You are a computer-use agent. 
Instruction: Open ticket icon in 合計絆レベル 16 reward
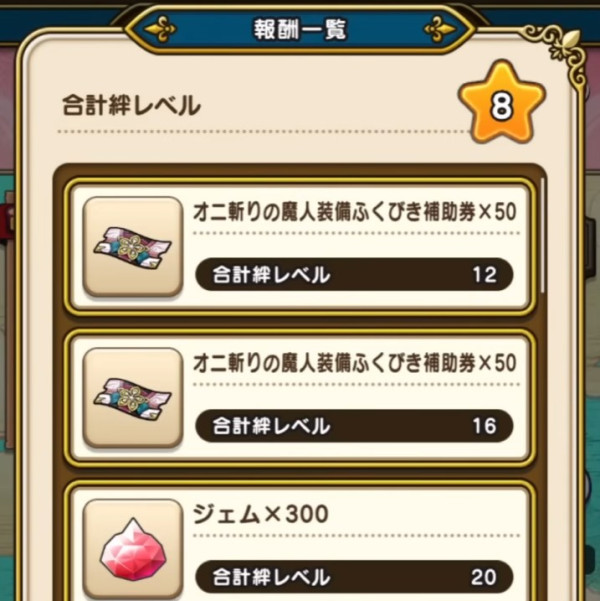(x=133, y=397)
